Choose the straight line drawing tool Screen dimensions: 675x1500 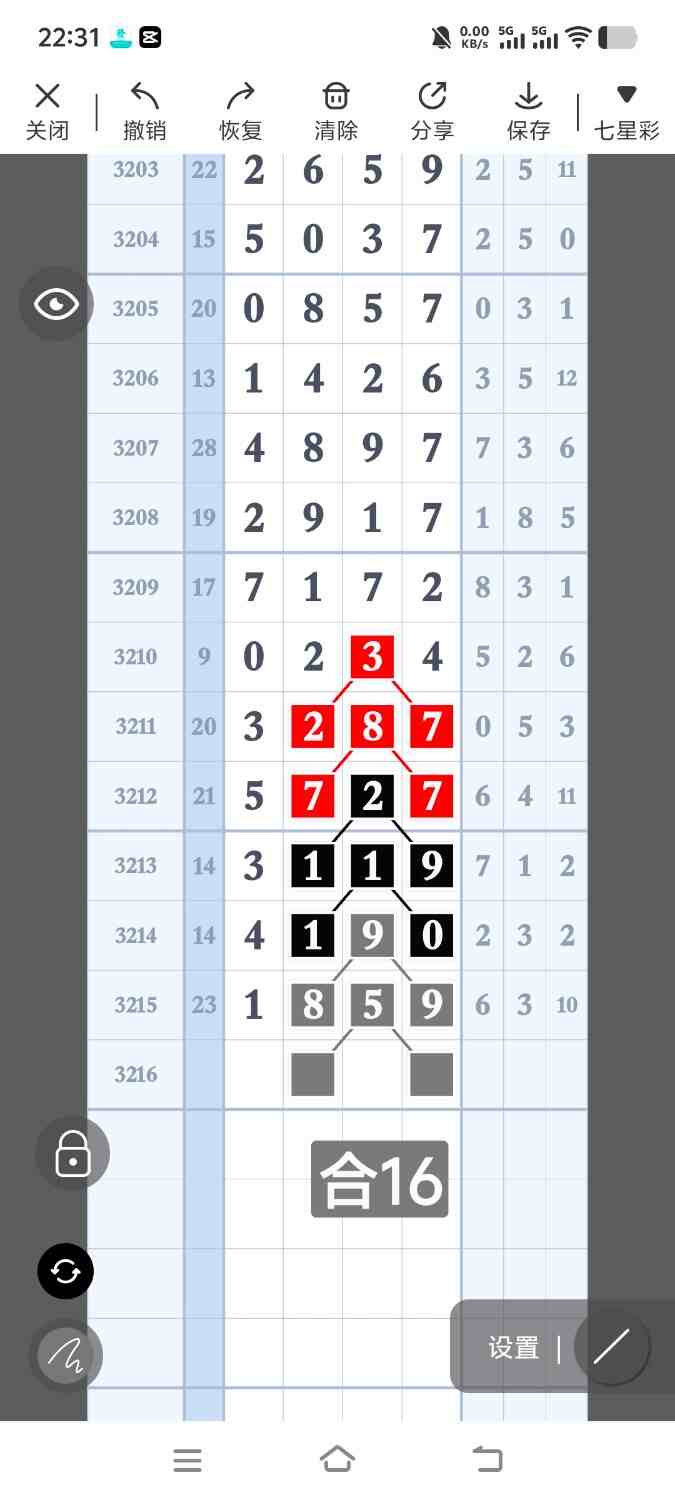(611, 1347)
